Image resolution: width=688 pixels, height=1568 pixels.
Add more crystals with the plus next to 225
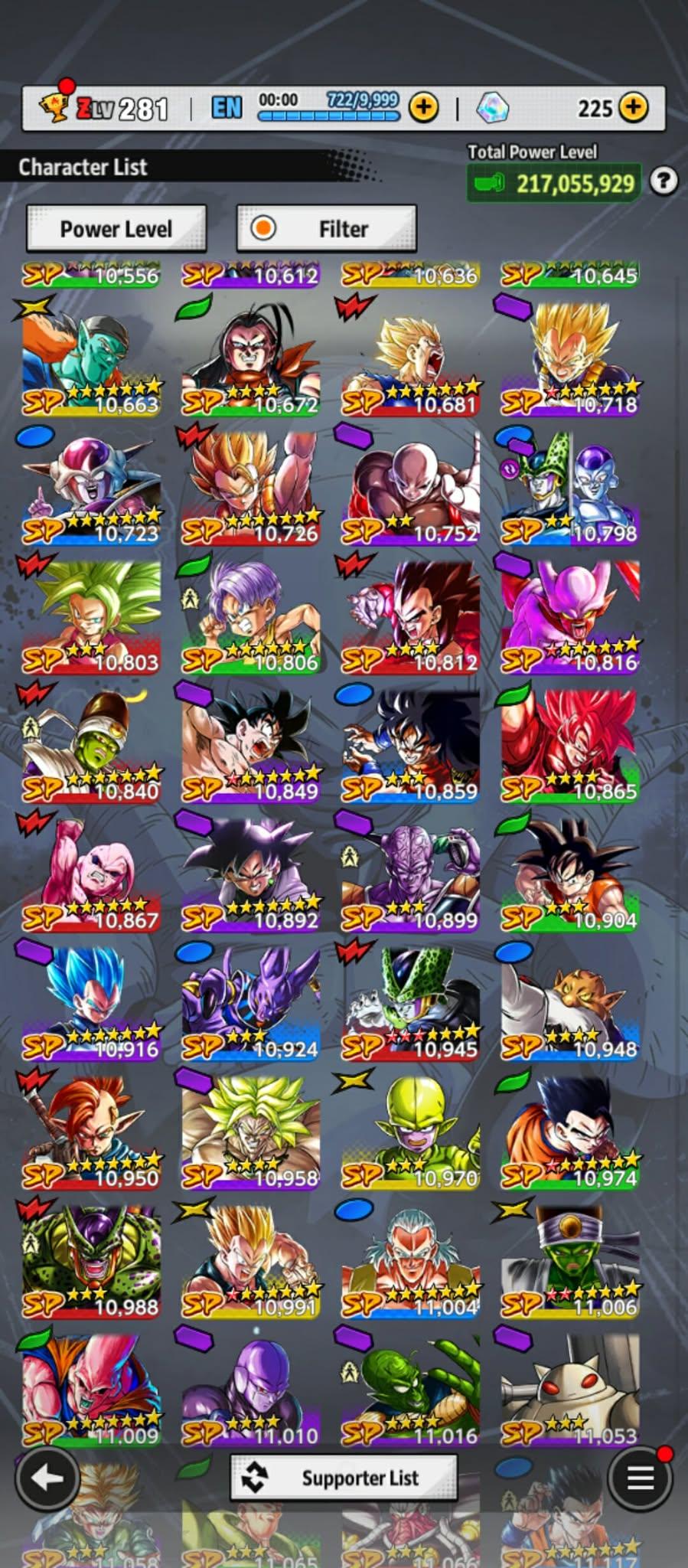633,108
